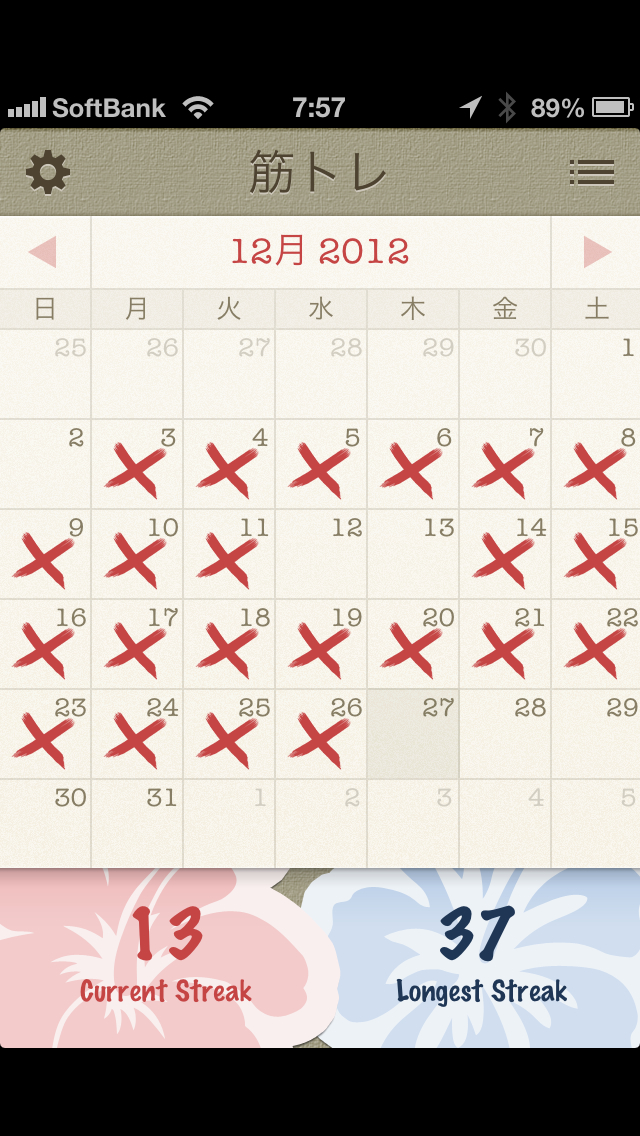Advance to the next month

tap(596, 252)
